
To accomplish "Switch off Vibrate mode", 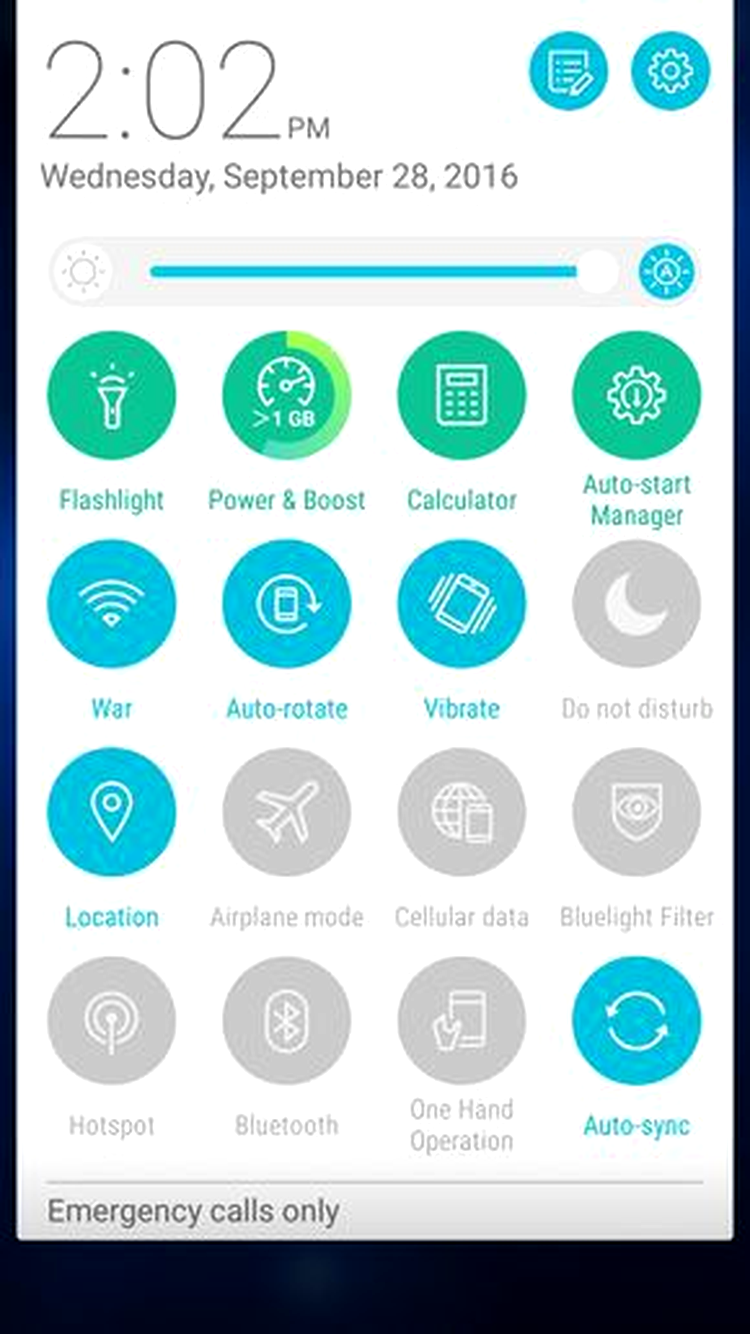I will click(461, 604).
